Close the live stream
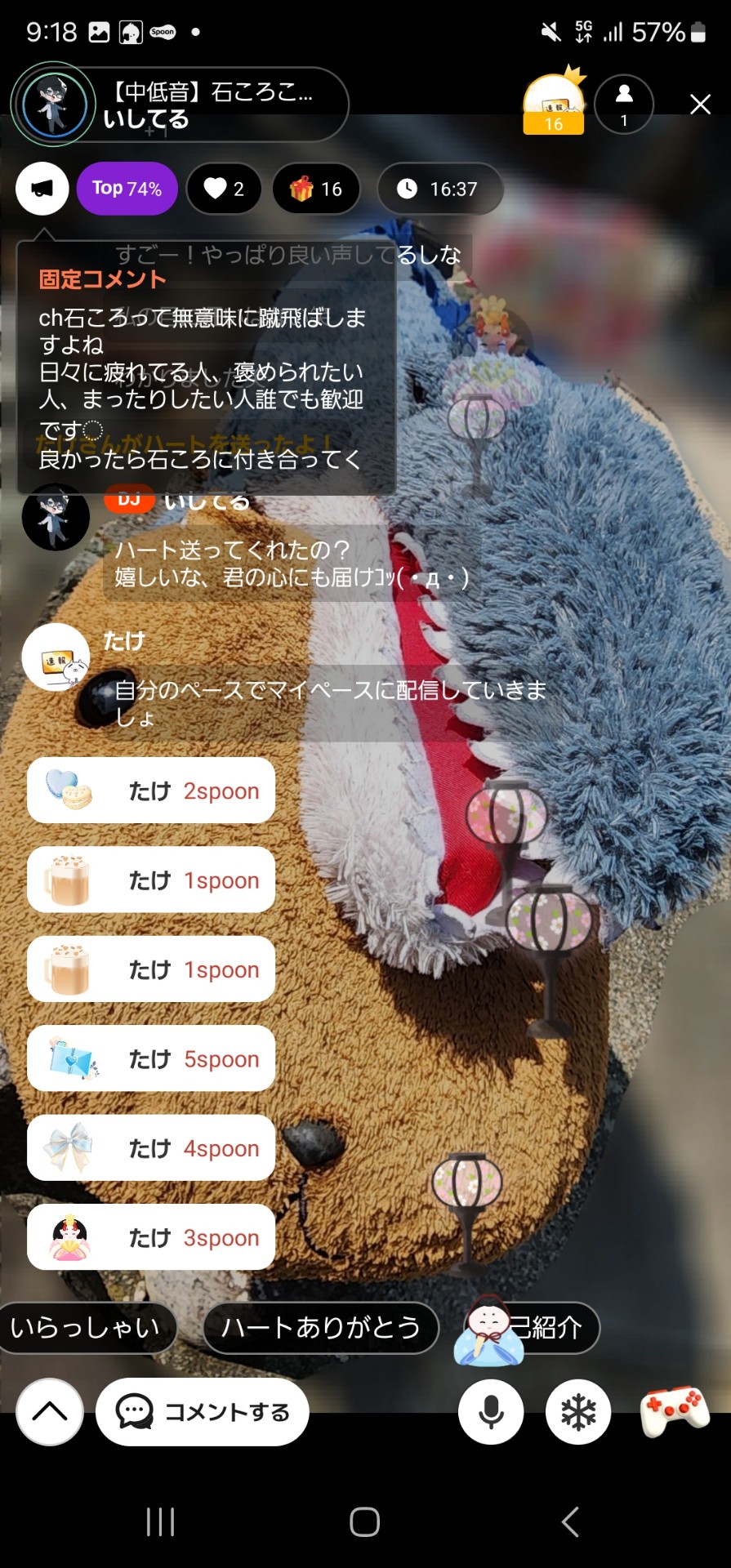The width and height of the screenshot is (731, 1568). point(700,105)
